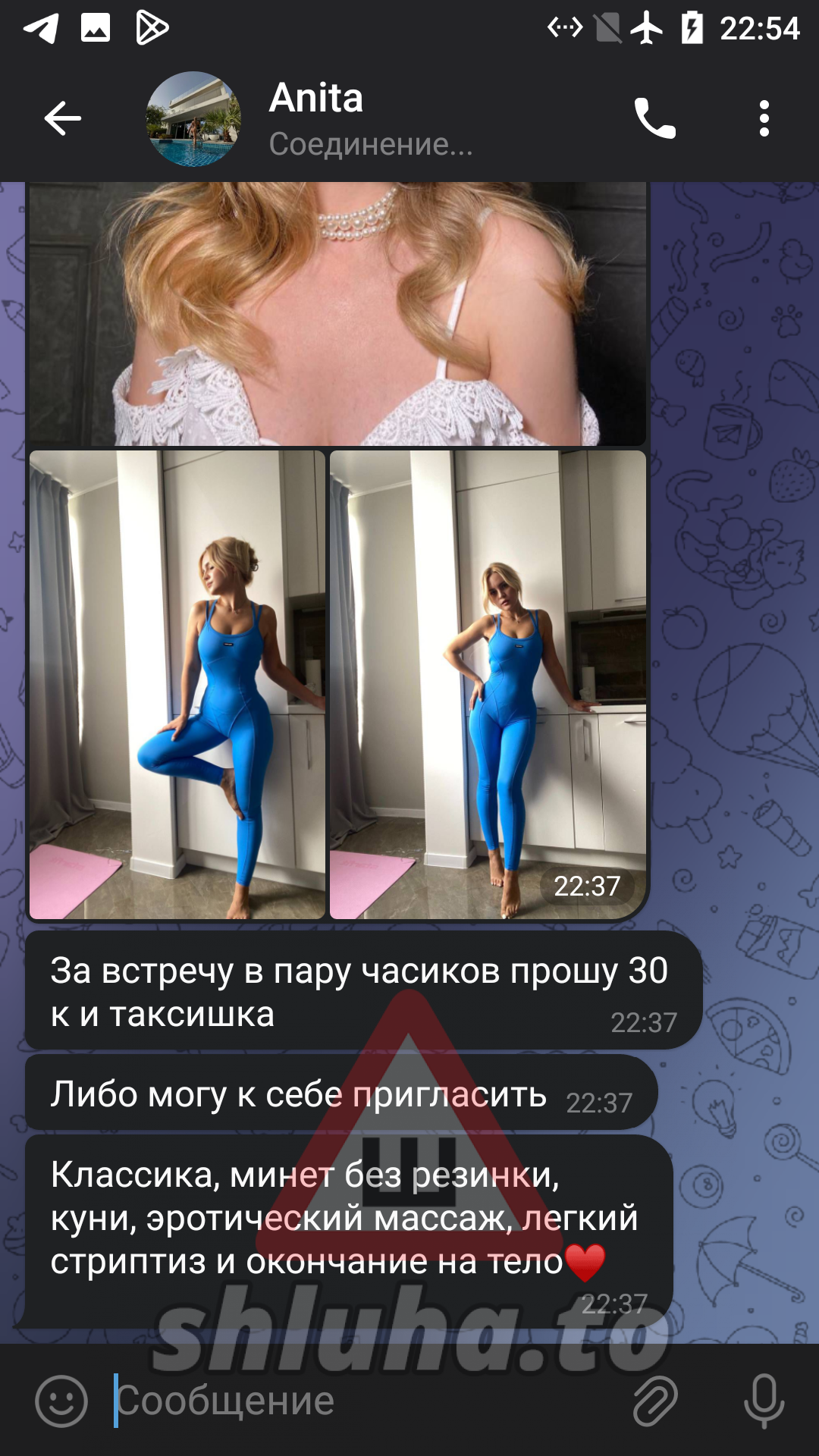Image resolution: width=819 pixels, height=1456 pixels.
Task: Open the three-dot overflow menu
Action: (764, 118)
